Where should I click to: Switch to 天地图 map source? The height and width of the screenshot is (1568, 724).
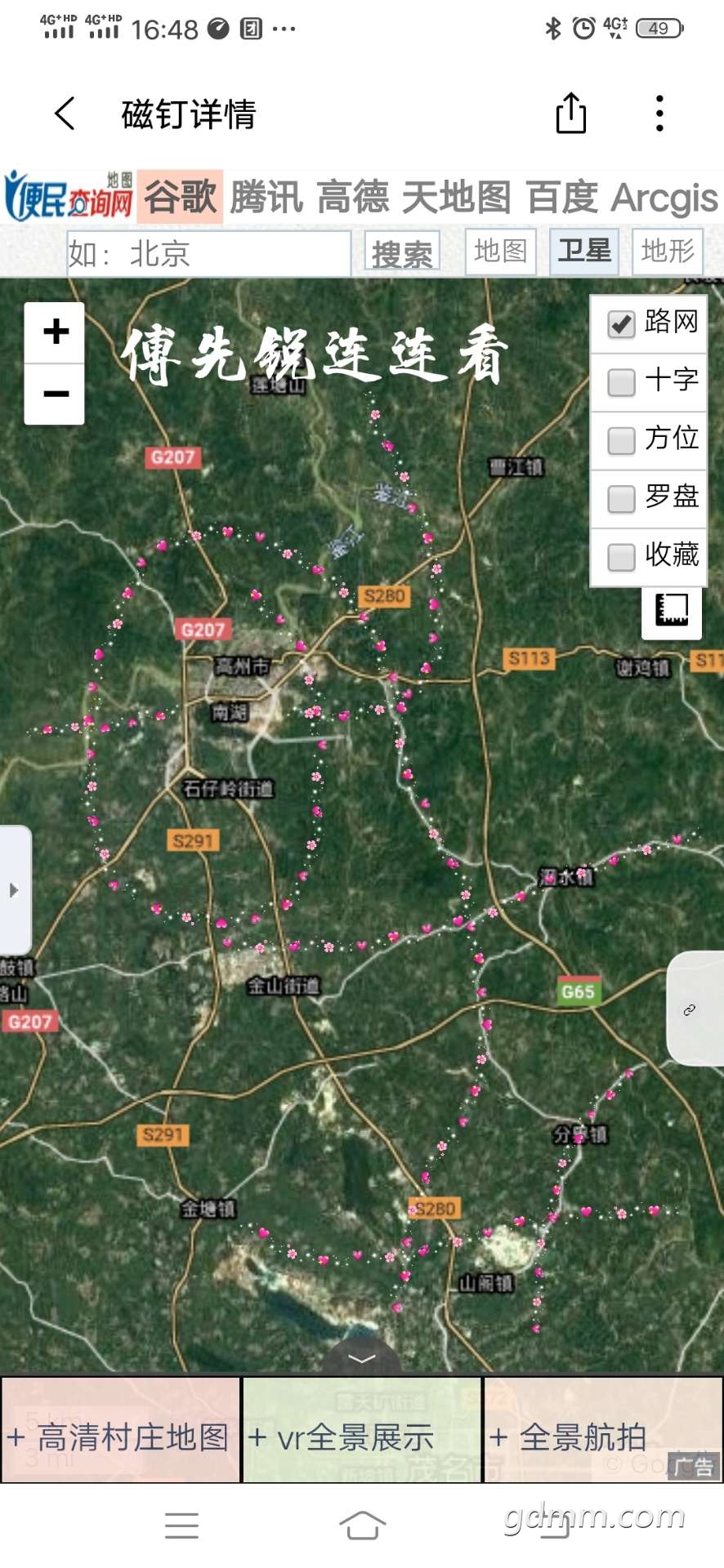point(456,198)
